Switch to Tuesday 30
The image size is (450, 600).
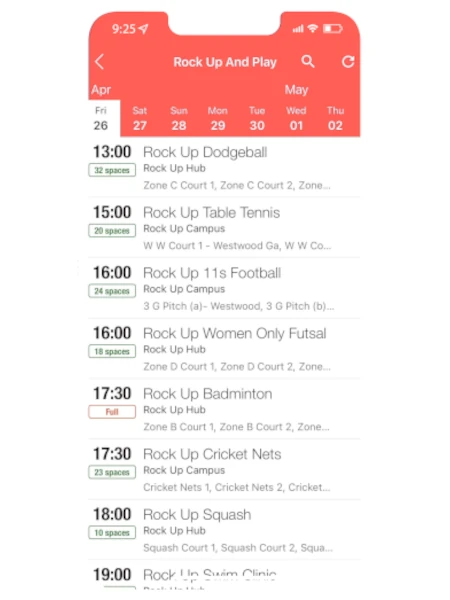point(257,118)
